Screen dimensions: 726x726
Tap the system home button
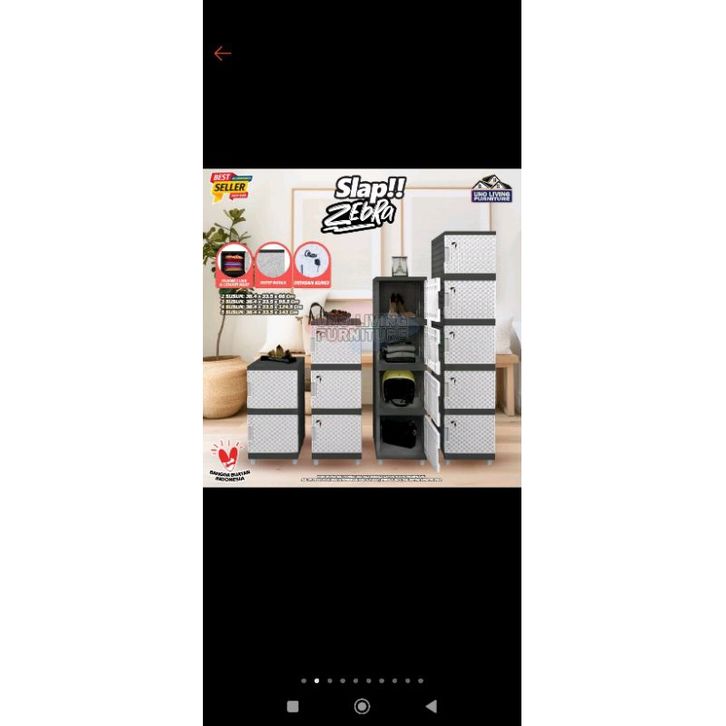pos(362,706)
